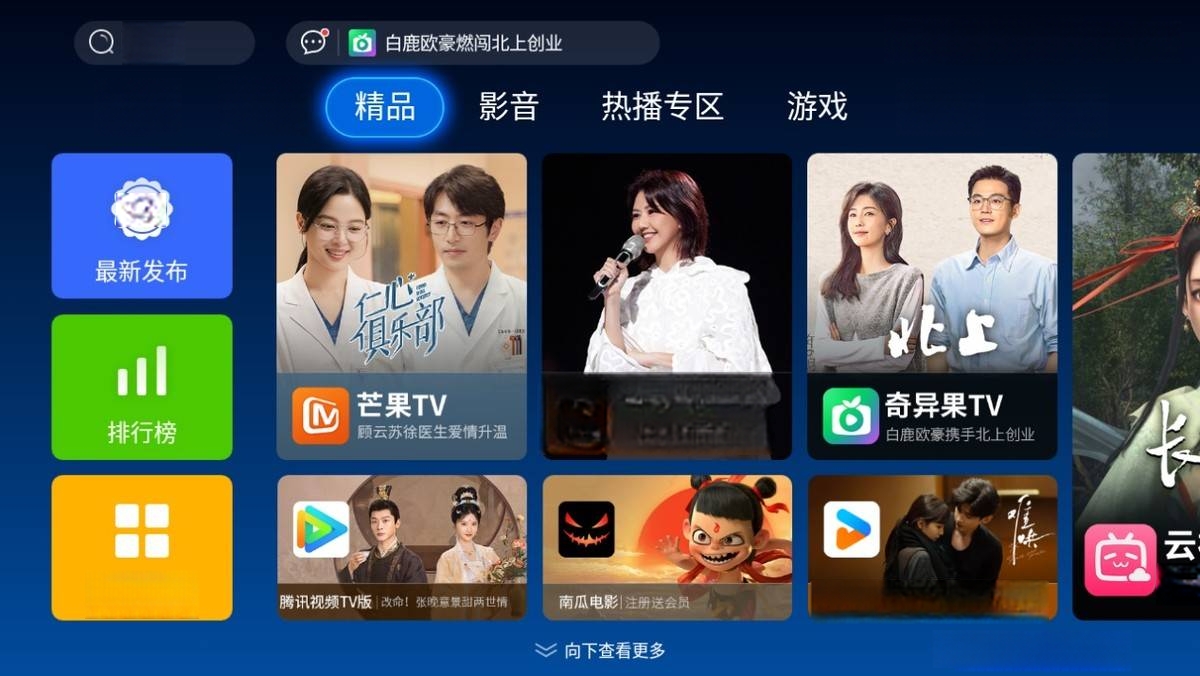Open the 南瓜电影 card
This screenshot has height=676, width=1200.
[666, 547]
